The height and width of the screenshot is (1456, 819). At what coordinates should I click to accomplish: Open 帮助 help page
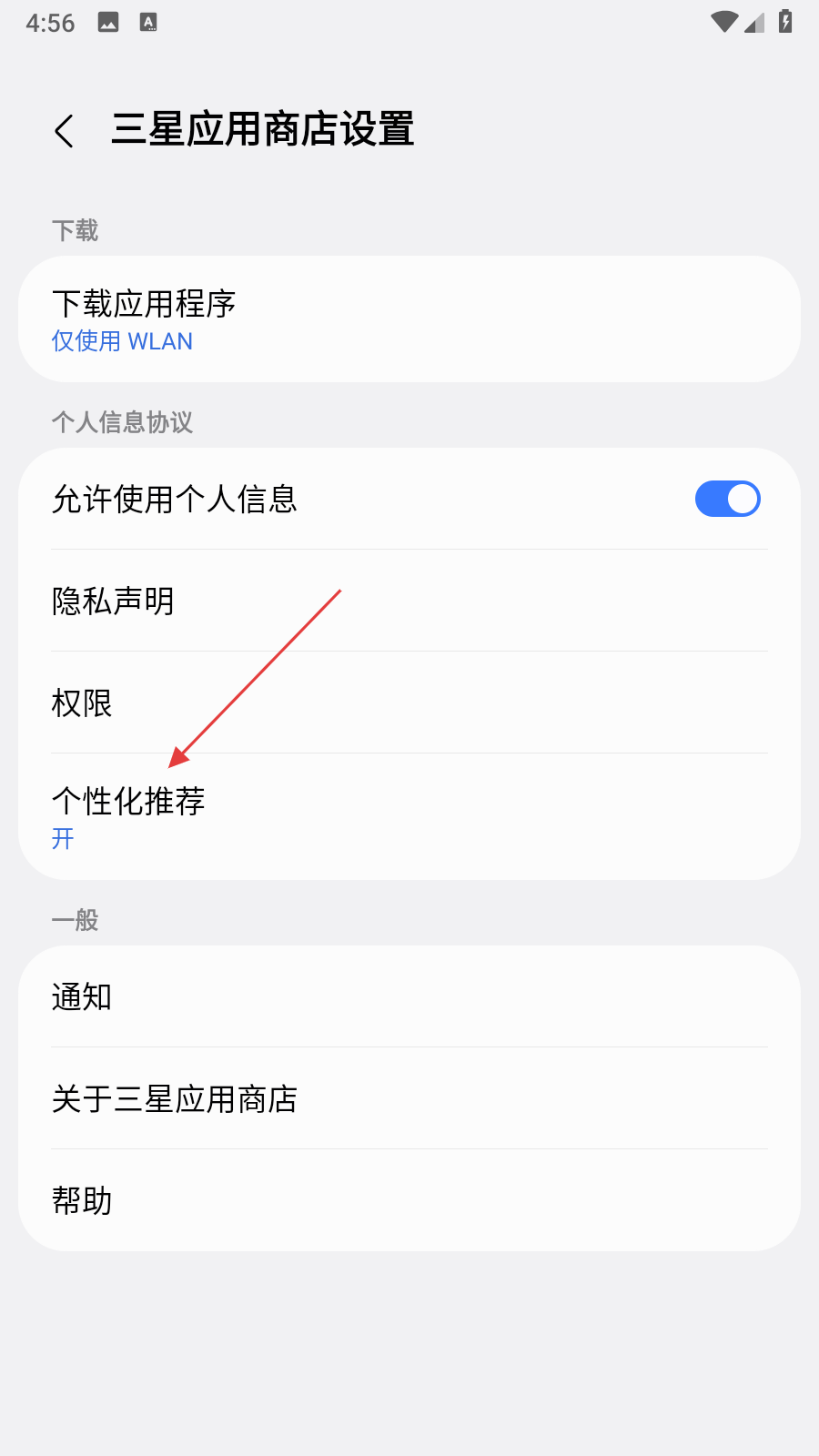coord(409,1200)
